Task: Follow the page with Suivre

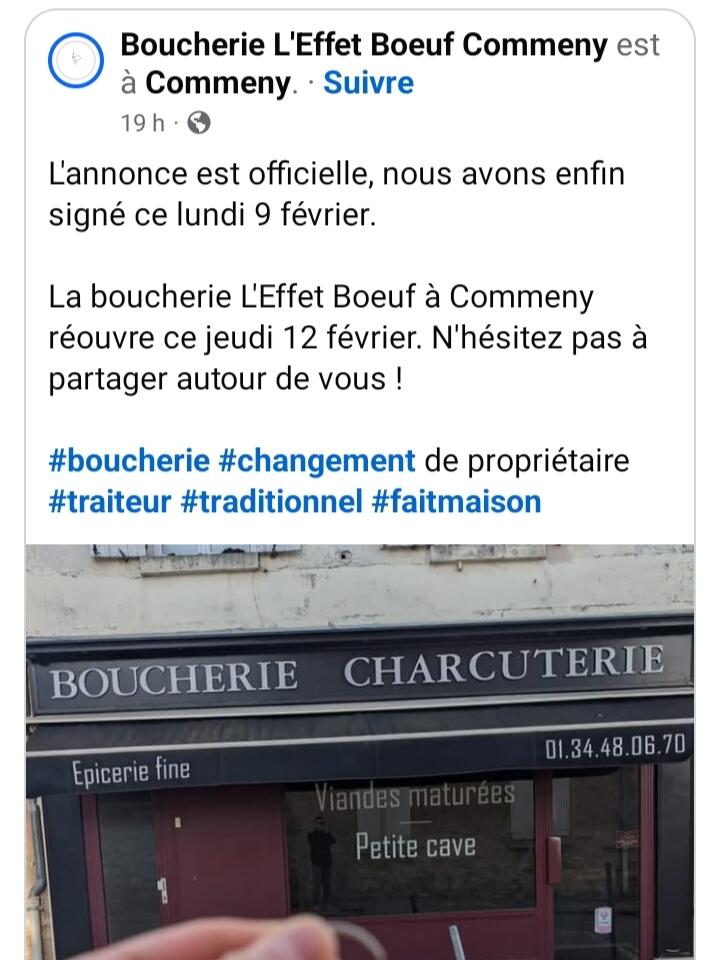Action: 368,83
